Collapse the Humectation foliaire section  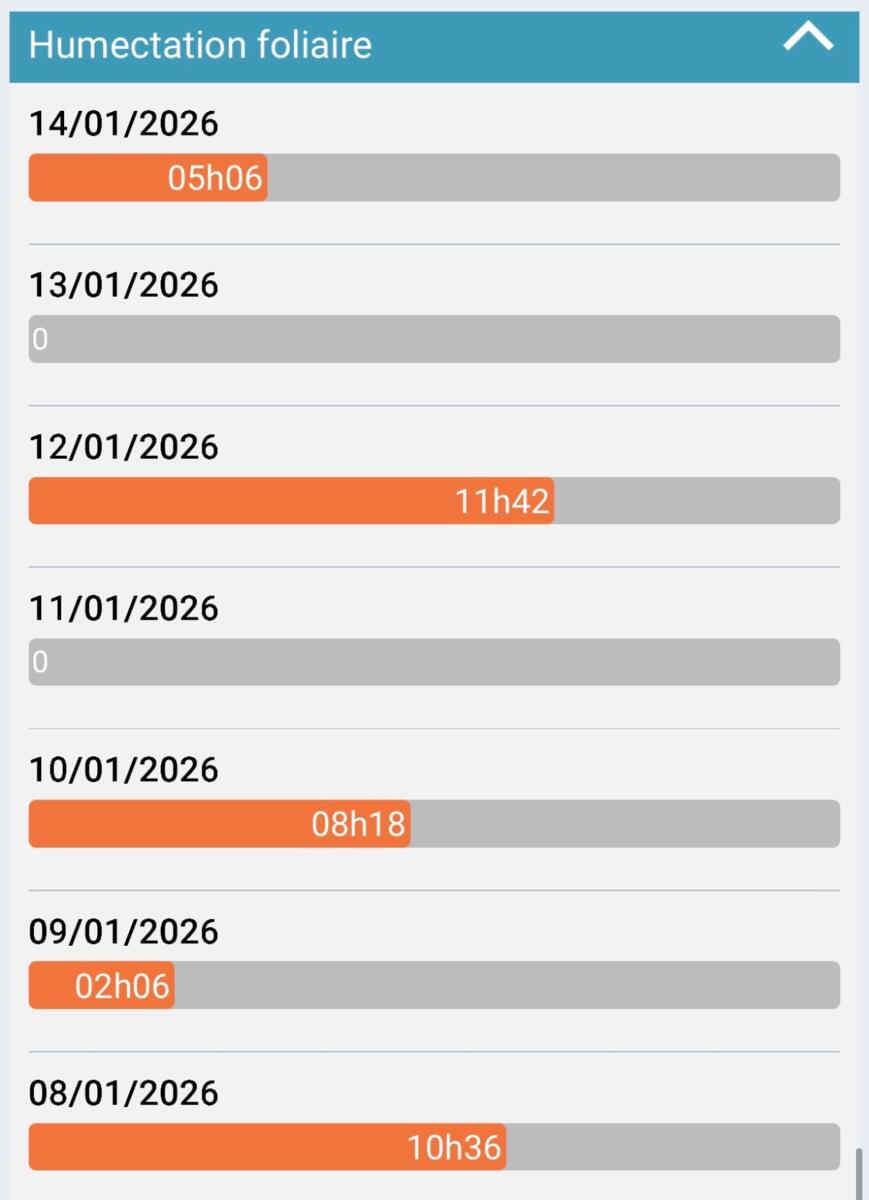[807, 40]
